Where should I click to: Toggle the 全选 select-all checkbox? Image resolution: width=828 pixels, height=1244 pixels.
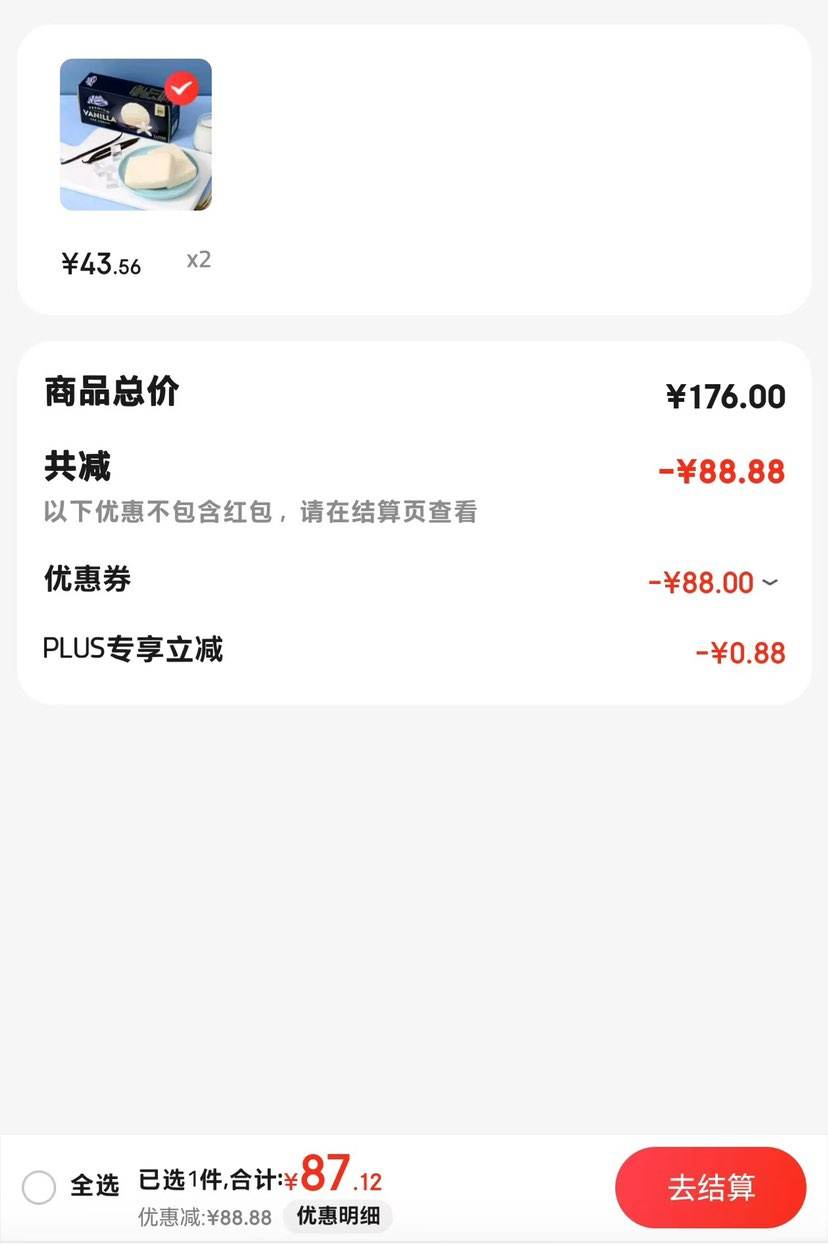[x=39, y=1188]
